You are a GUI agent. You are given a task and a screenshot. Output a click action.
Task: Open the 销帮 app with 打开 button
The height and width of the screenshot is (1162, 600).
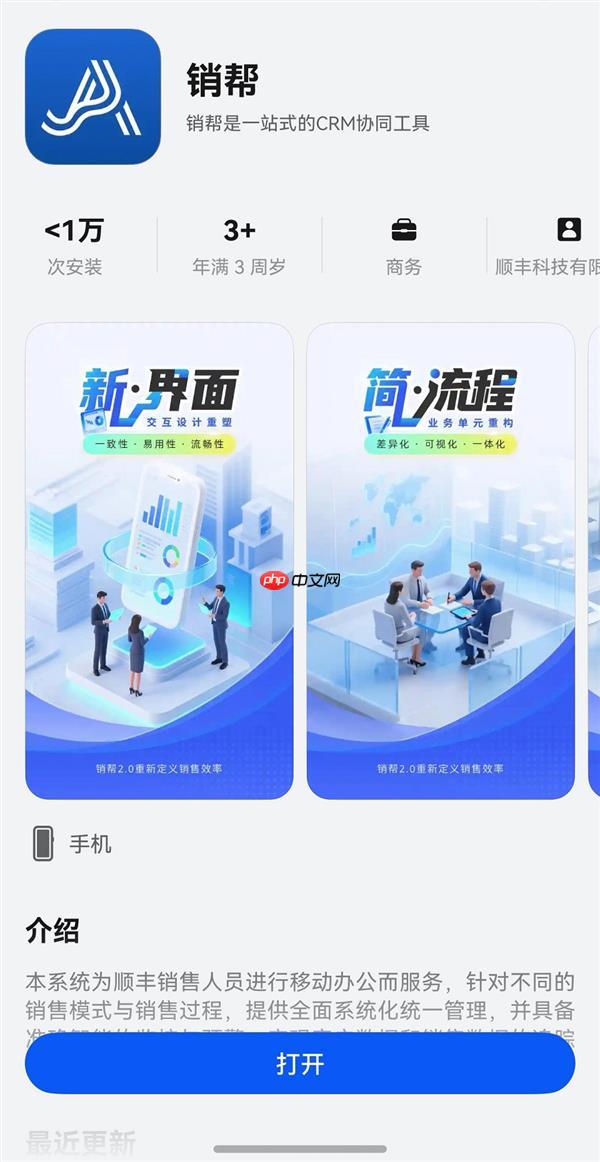300,1063
